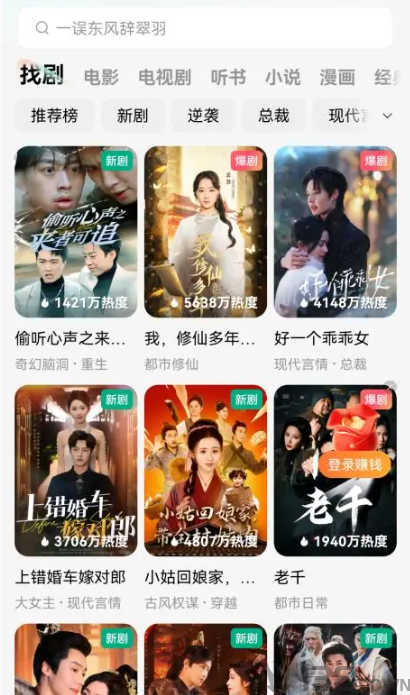Tap the 总裁 category chip
The height and width of the screenshot is (695, 410).
273,116
